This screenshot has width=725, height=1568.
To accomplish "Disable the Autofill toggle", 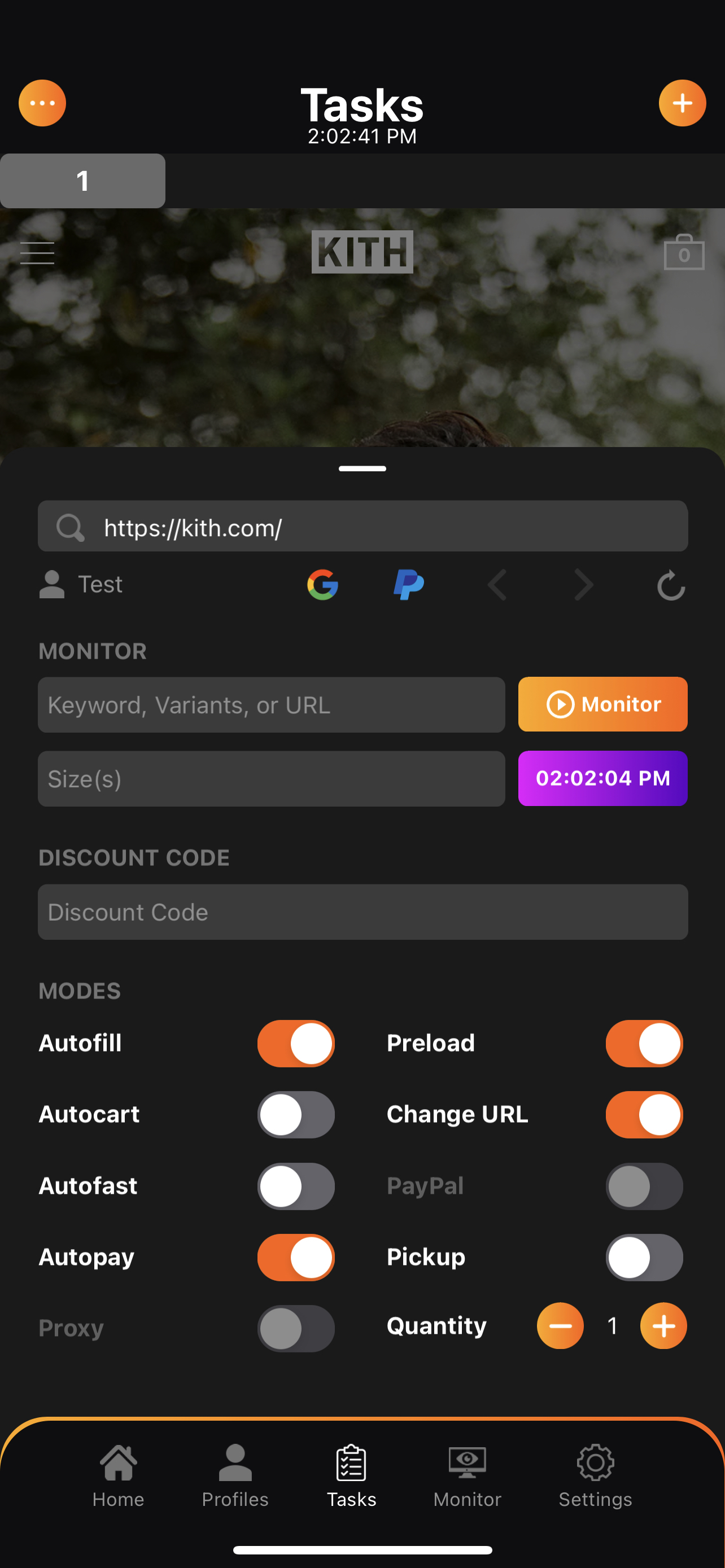I will click(x=296, y=1043).
